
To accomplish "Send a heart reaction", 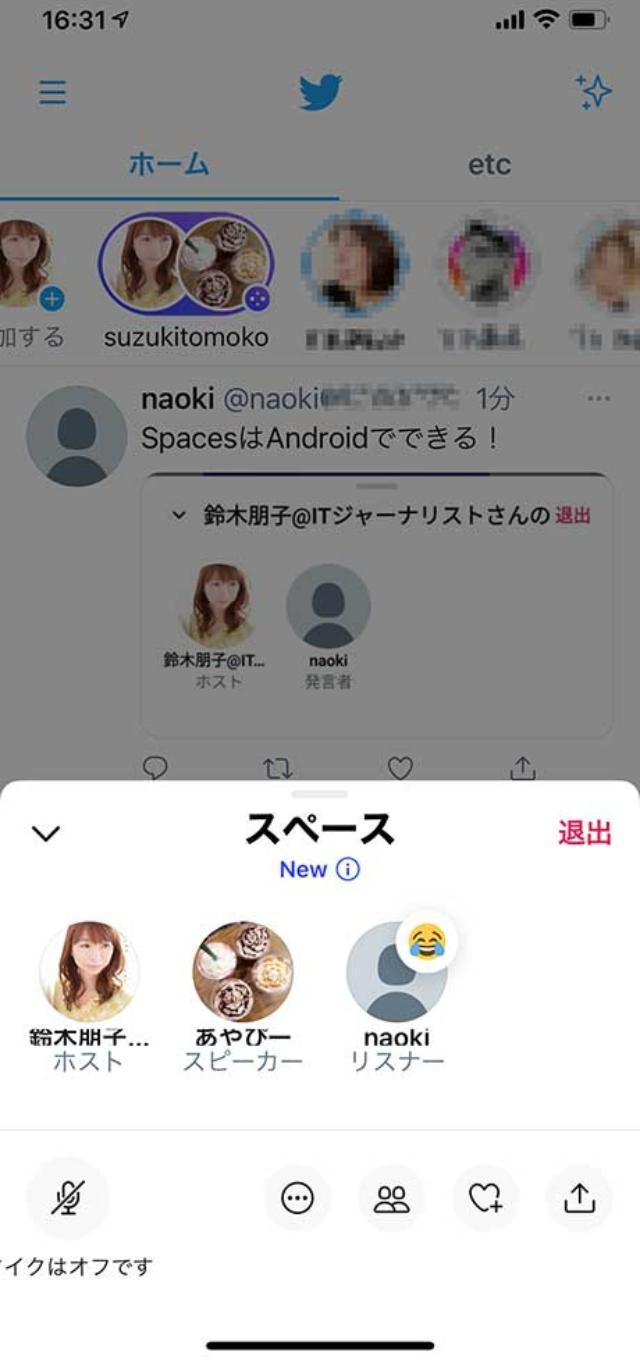I will [x=485, y=1198].
